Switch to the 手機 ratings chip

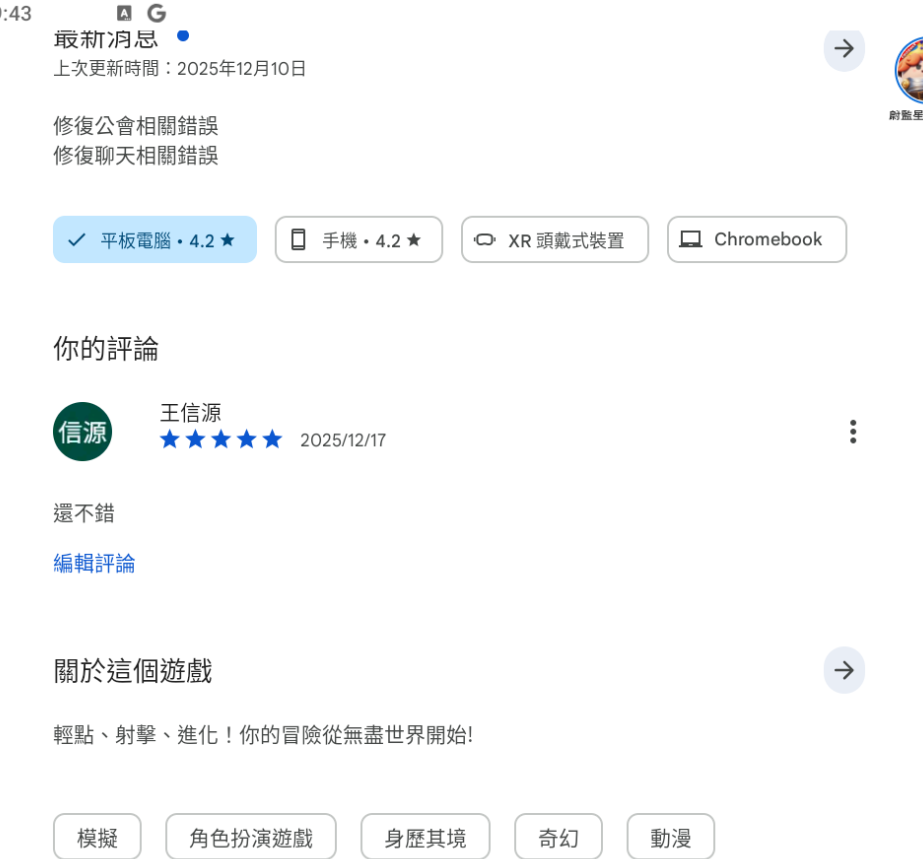tap(358, 240)
